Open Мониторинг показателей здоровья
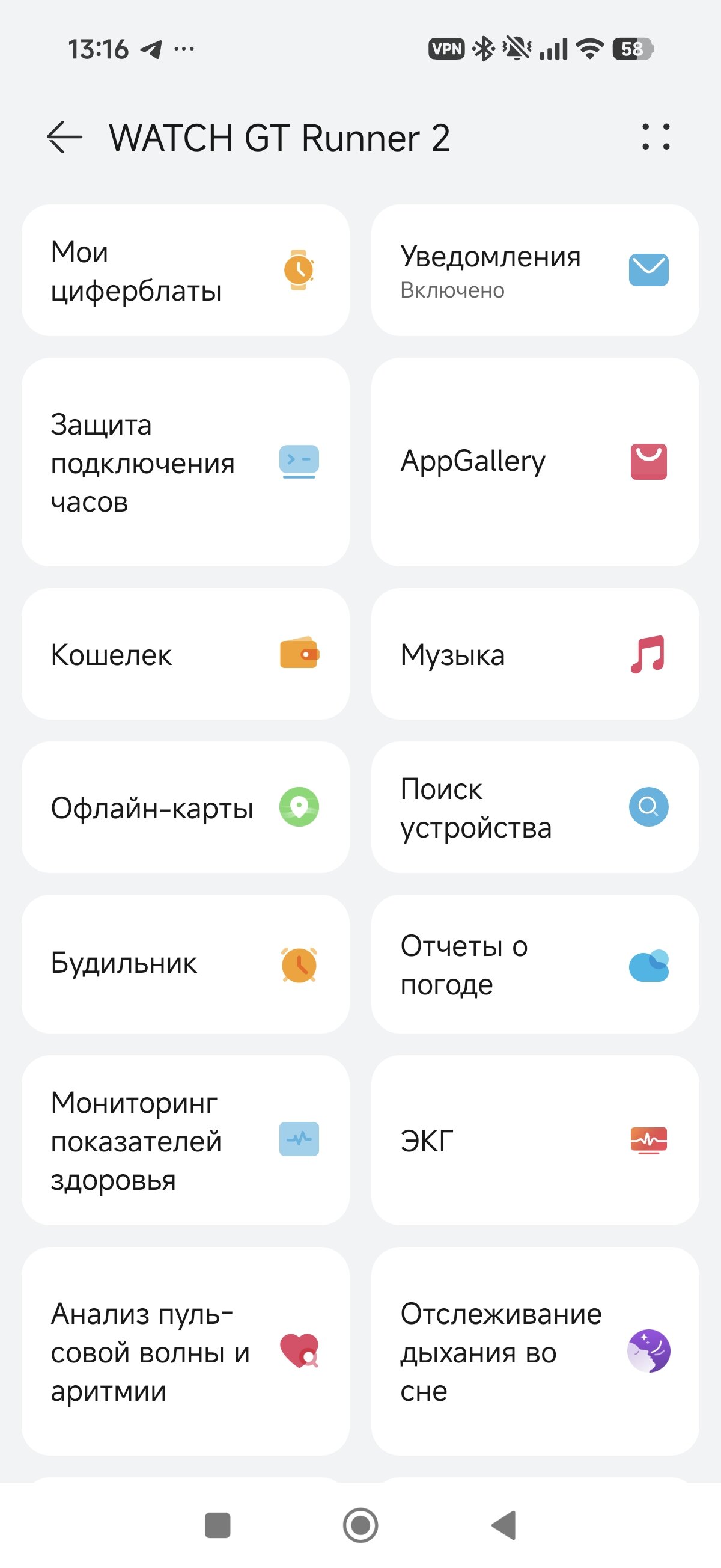The image size is (721, 1568). click(x=185, y=1140)
